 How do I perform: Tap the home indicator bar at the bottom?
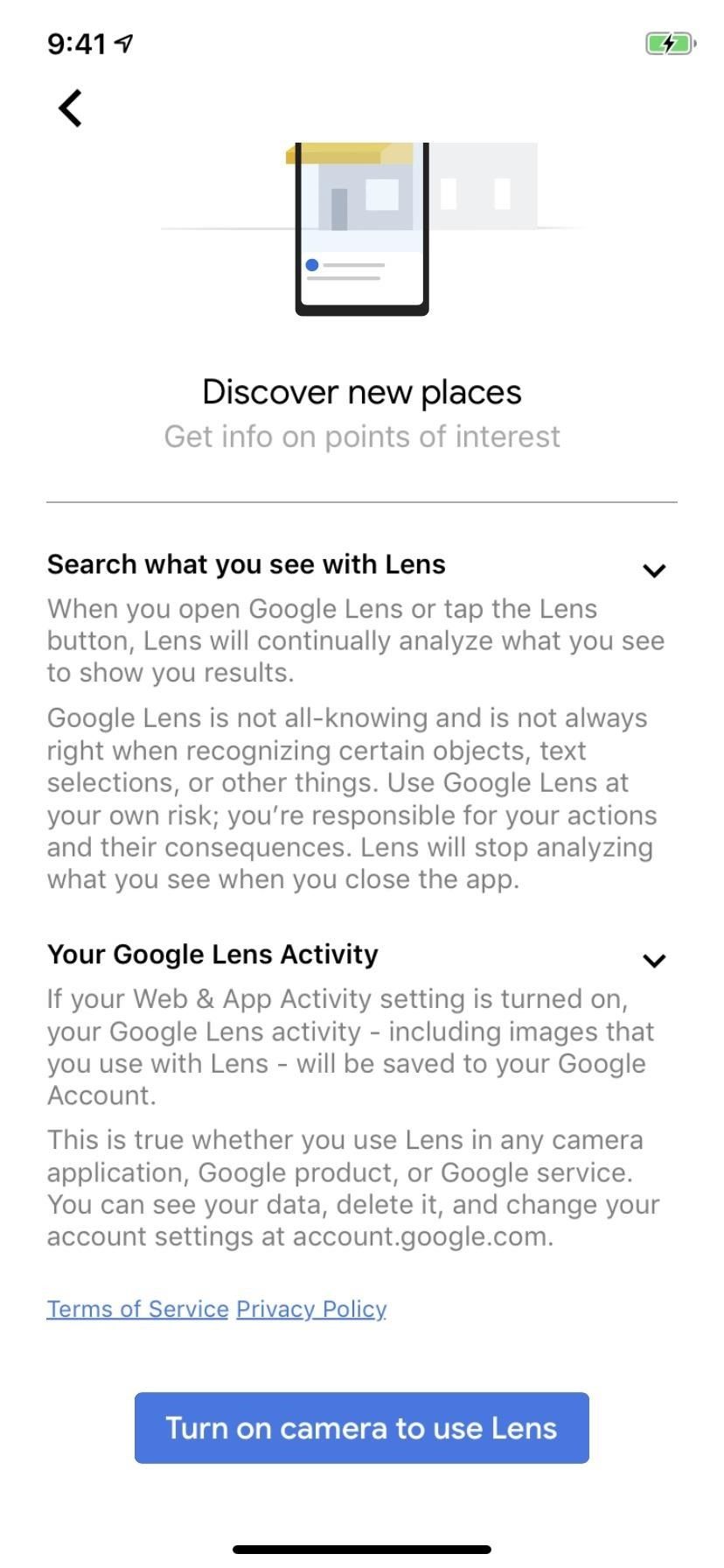pyautogui.click(x=362, y=1547)
